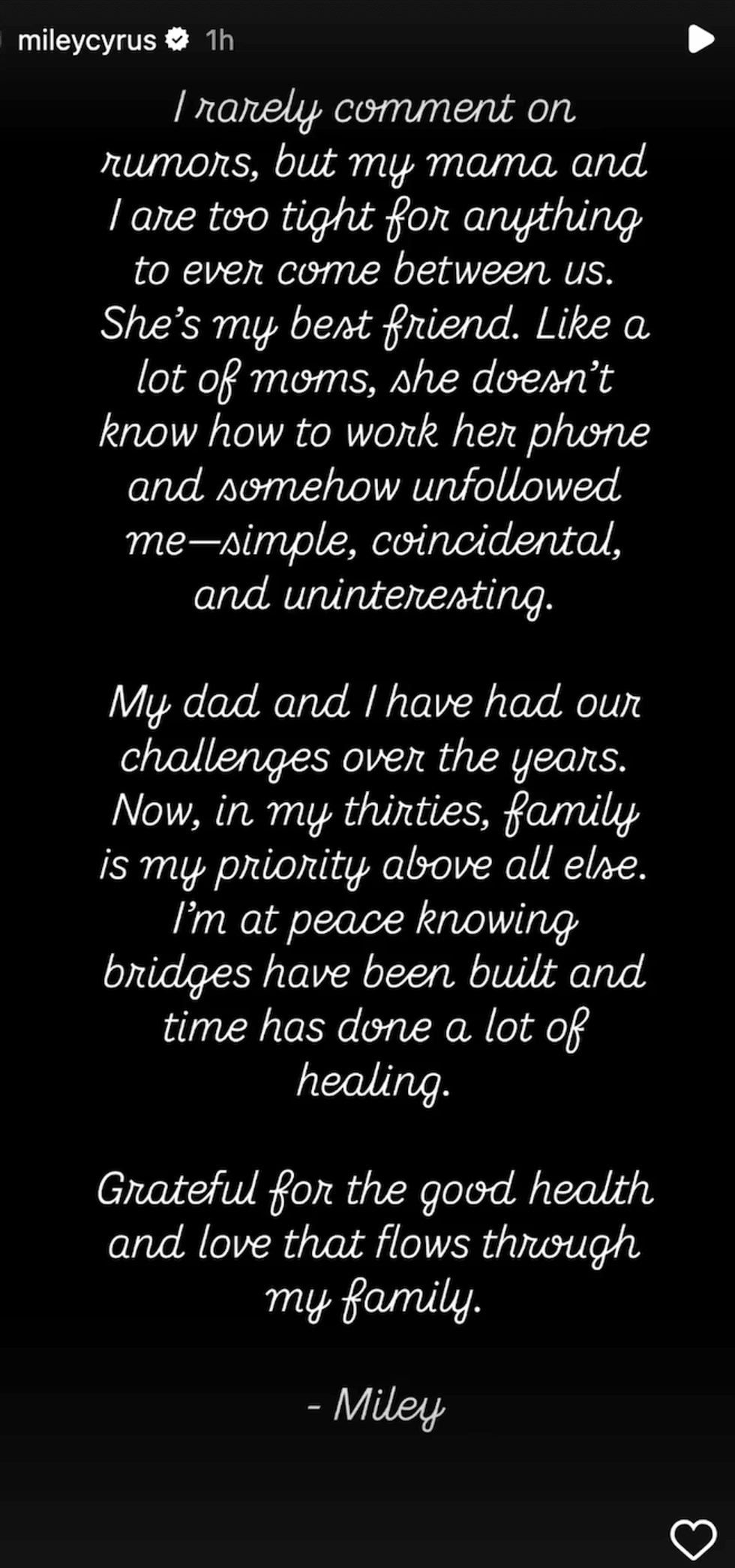This screenshot has width=735, height=1568.
Task: Tap the play button to resume story
Action: click(700, 39)
